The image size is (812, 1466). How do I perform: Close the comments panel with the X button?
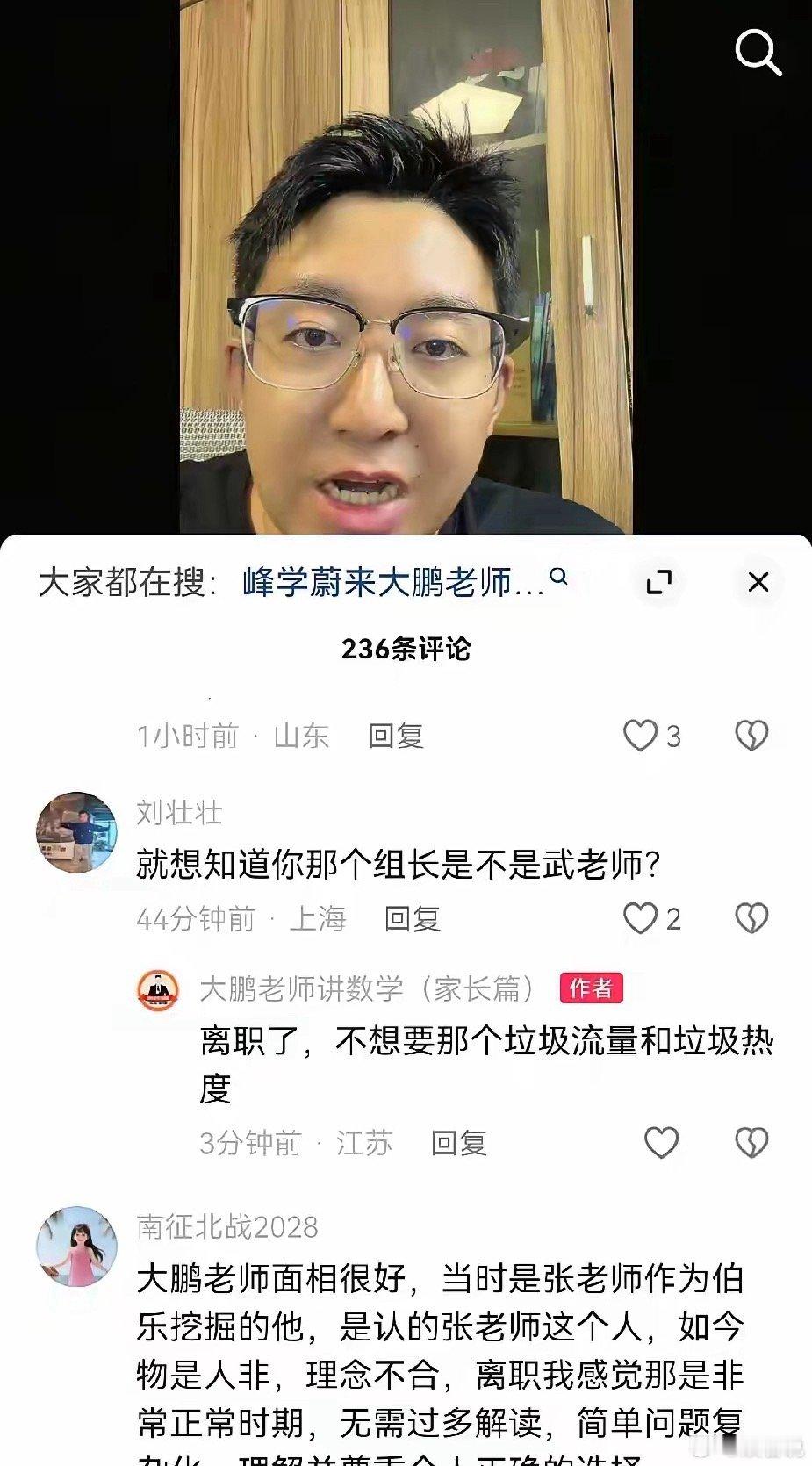757,580
